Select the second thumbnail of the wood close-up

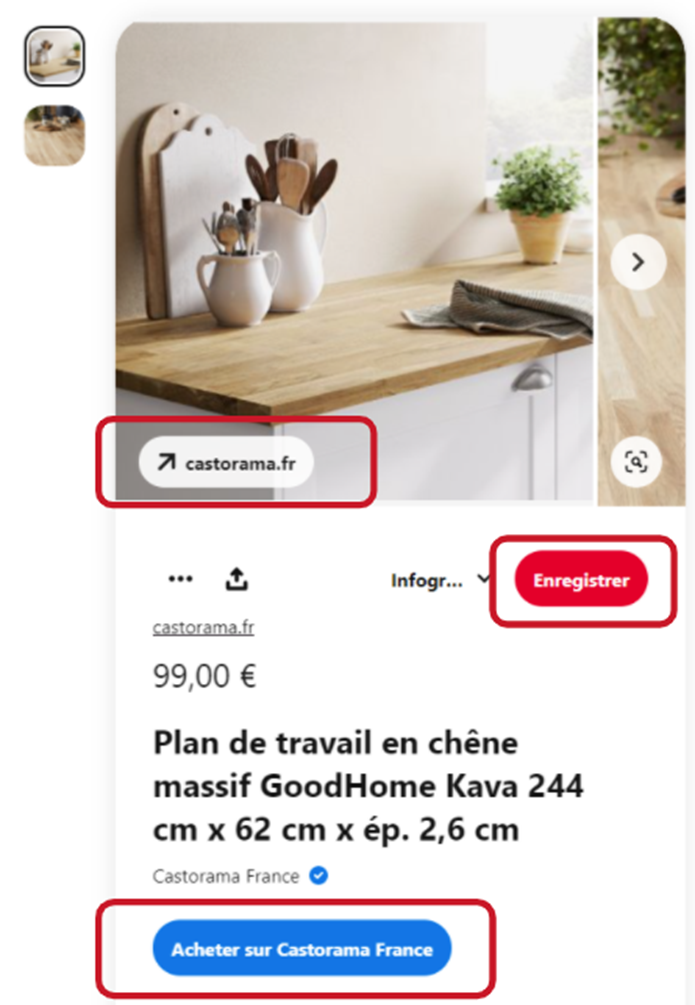click(54, 135)
